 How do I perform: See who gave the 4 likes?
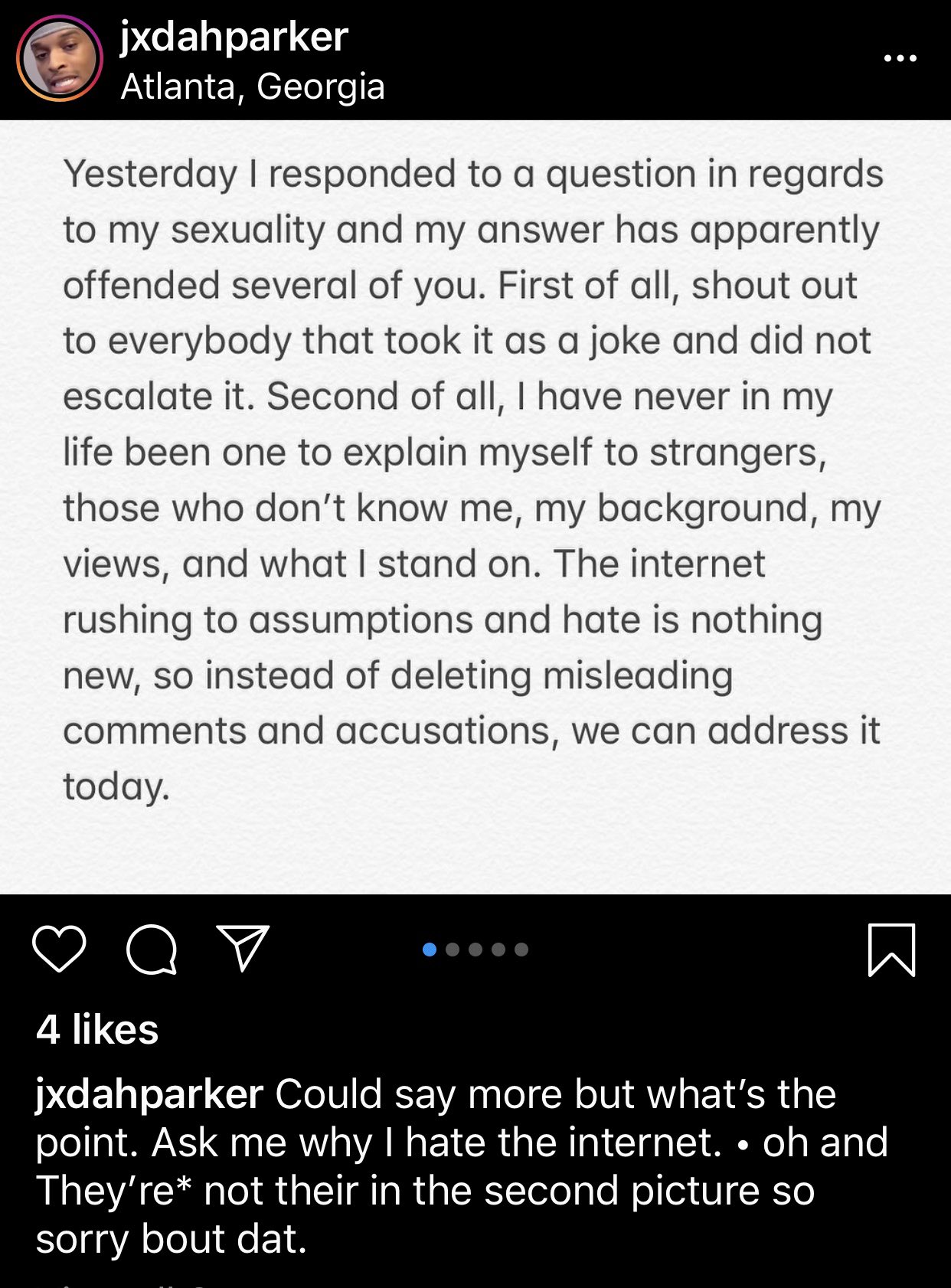97,1029
